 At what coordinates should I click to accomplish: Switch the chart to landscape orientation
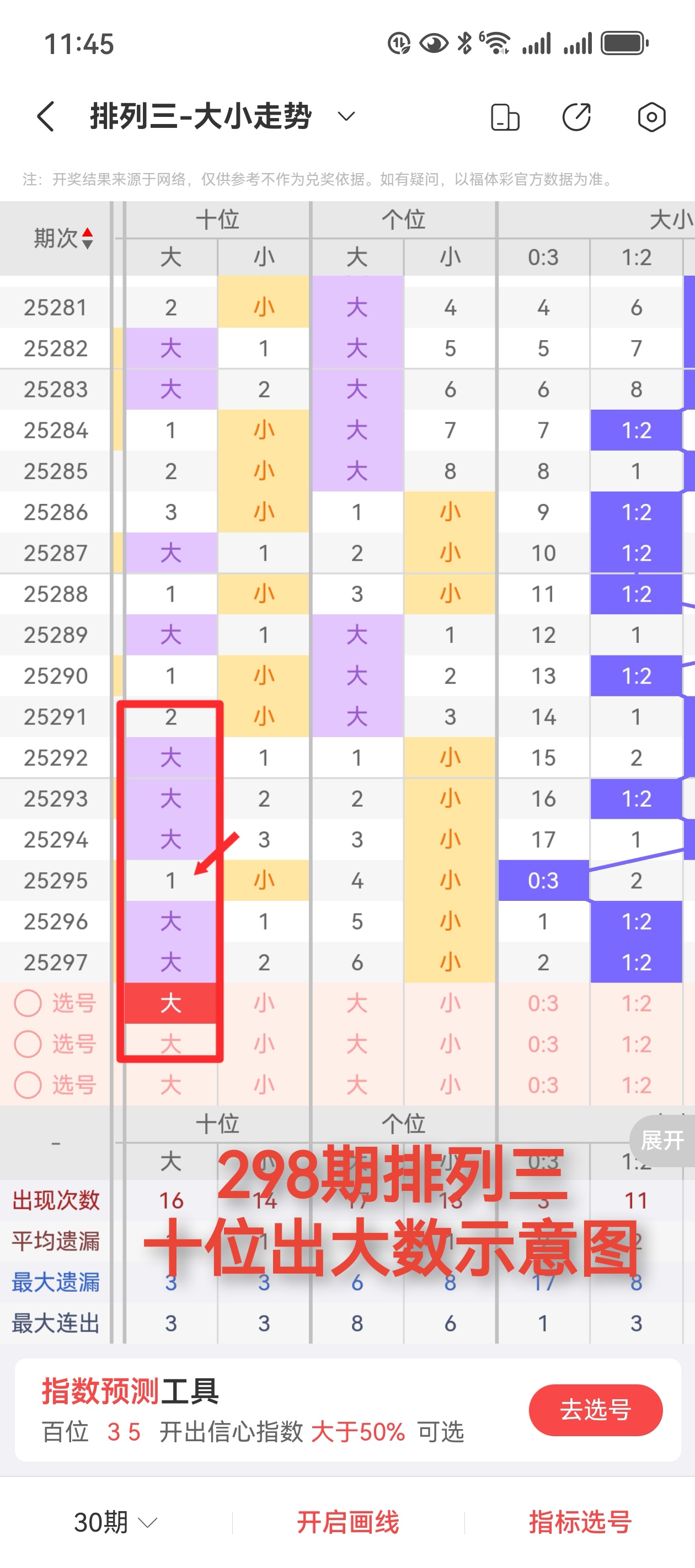pos(505,117)
